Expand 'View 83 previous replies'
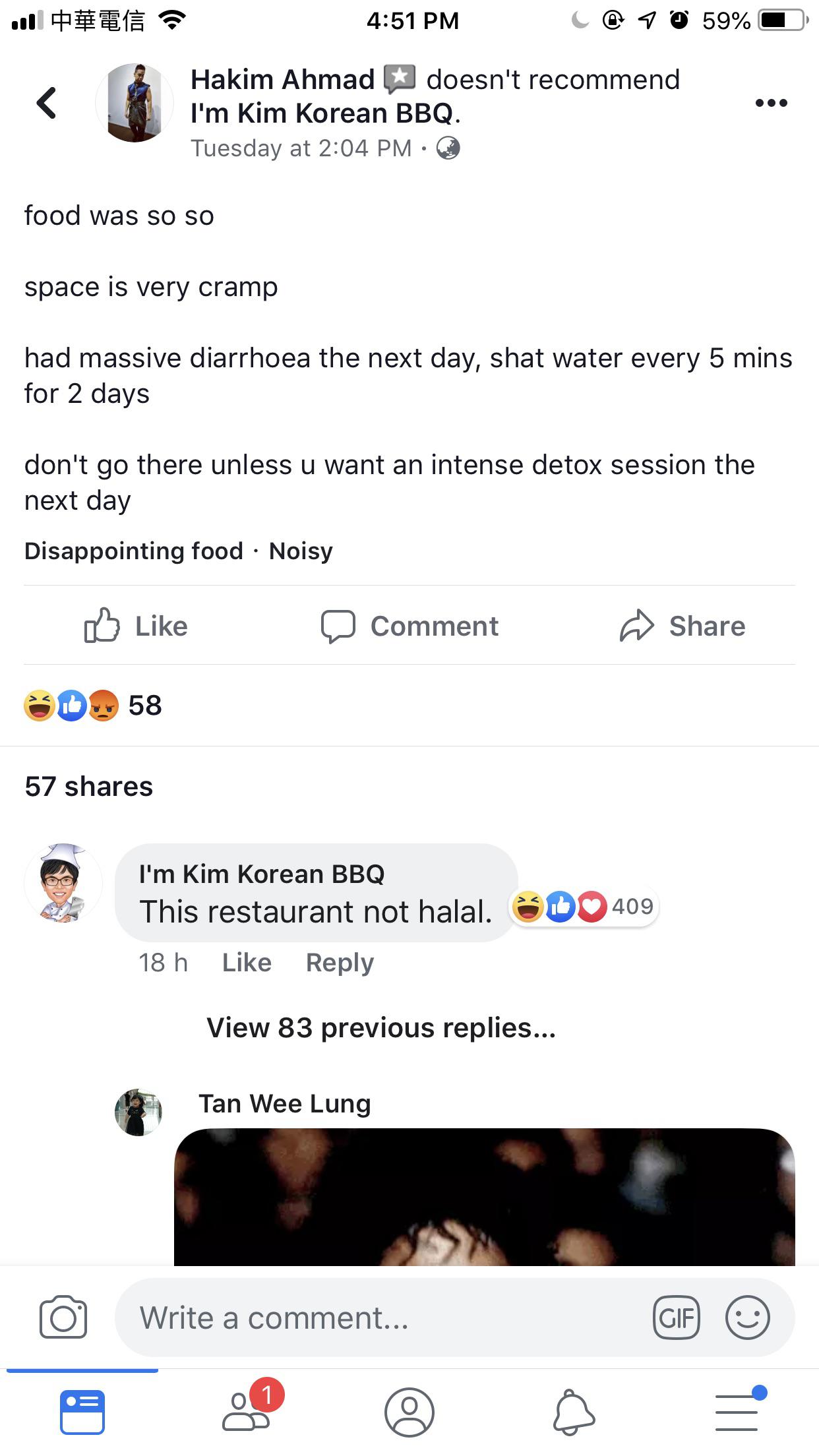 tap(380, 1027)
